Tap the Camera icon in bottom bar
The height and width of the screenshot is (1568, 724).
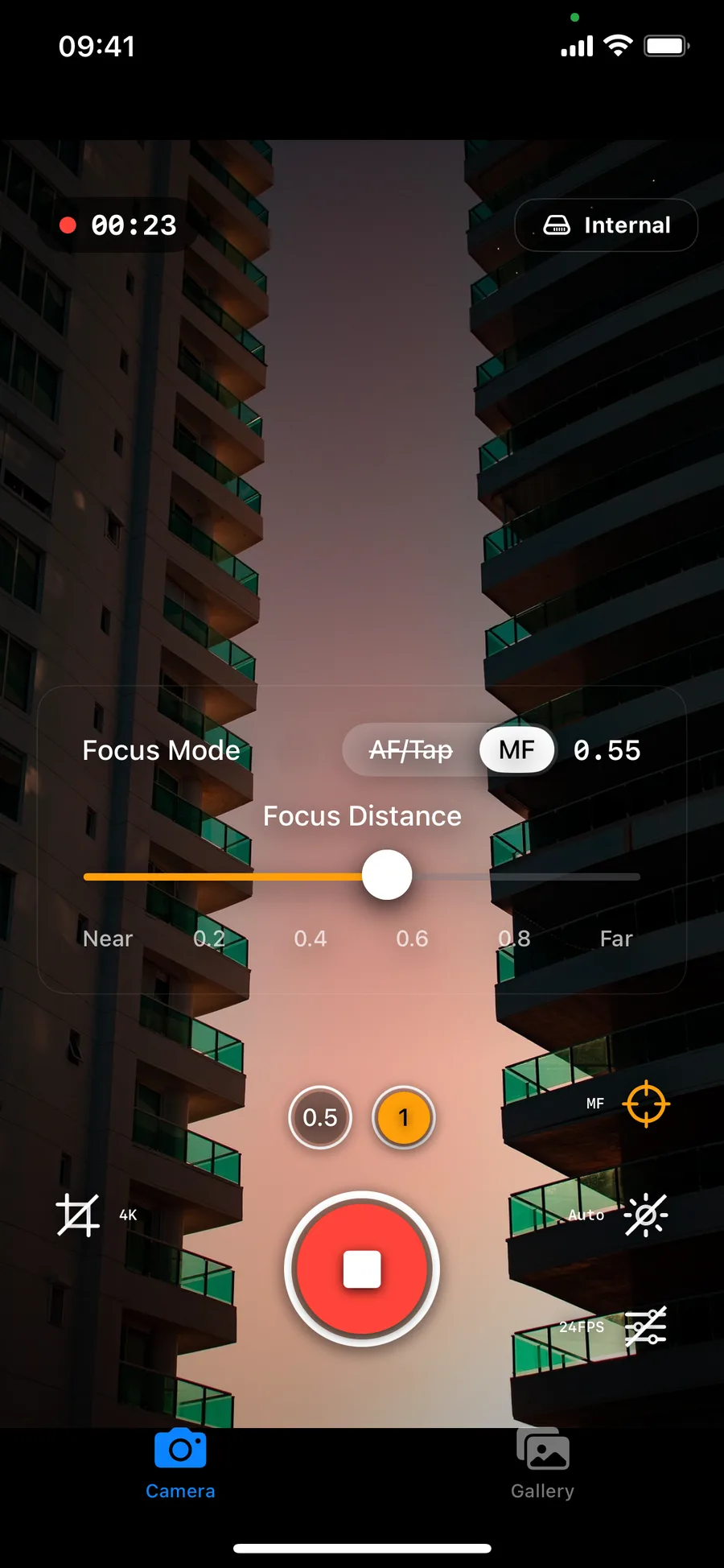[x=180, y=1449]
